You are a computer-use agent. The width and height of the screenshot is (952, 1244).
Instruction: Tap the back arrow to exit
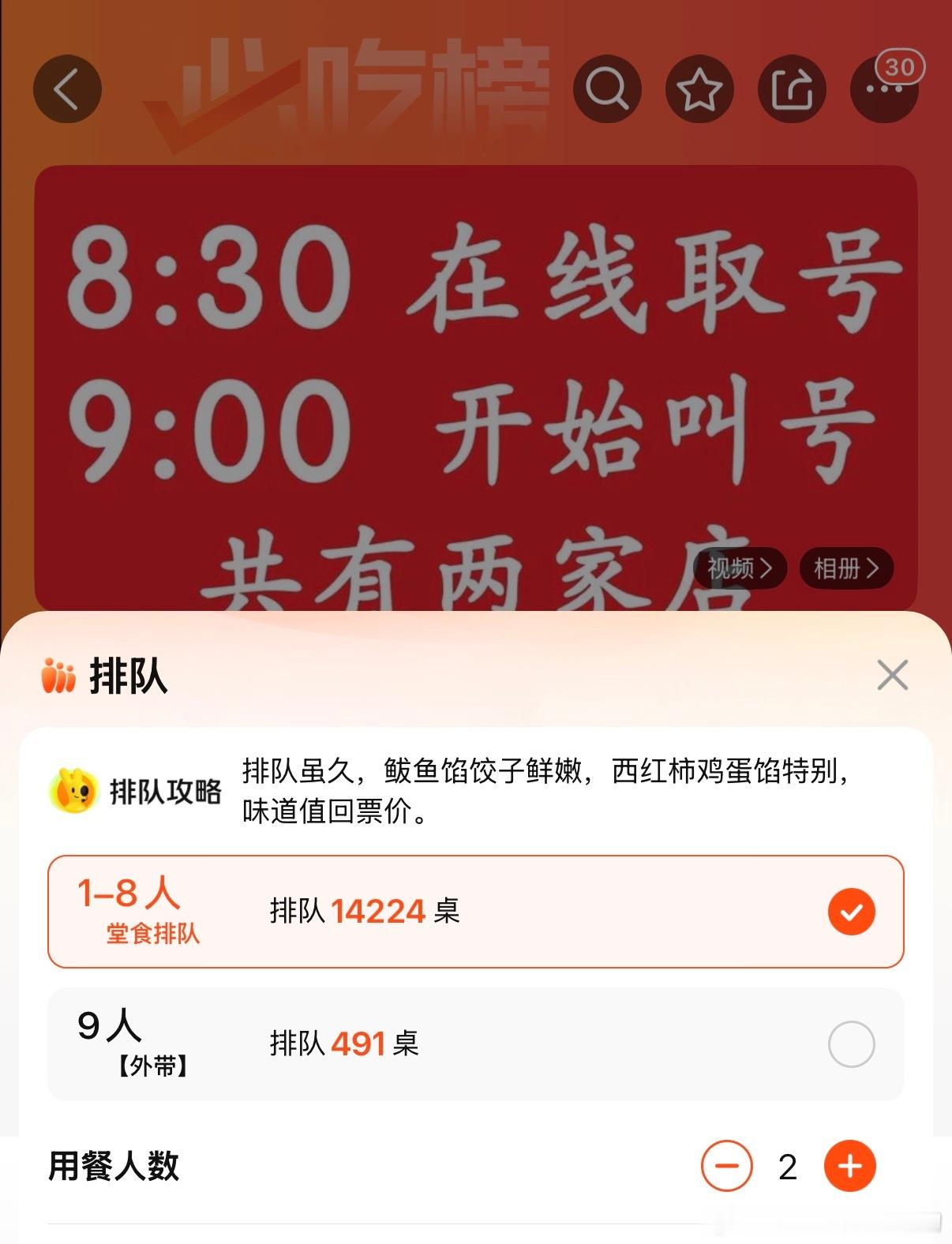pyautogui.click(x=67, y=88)
